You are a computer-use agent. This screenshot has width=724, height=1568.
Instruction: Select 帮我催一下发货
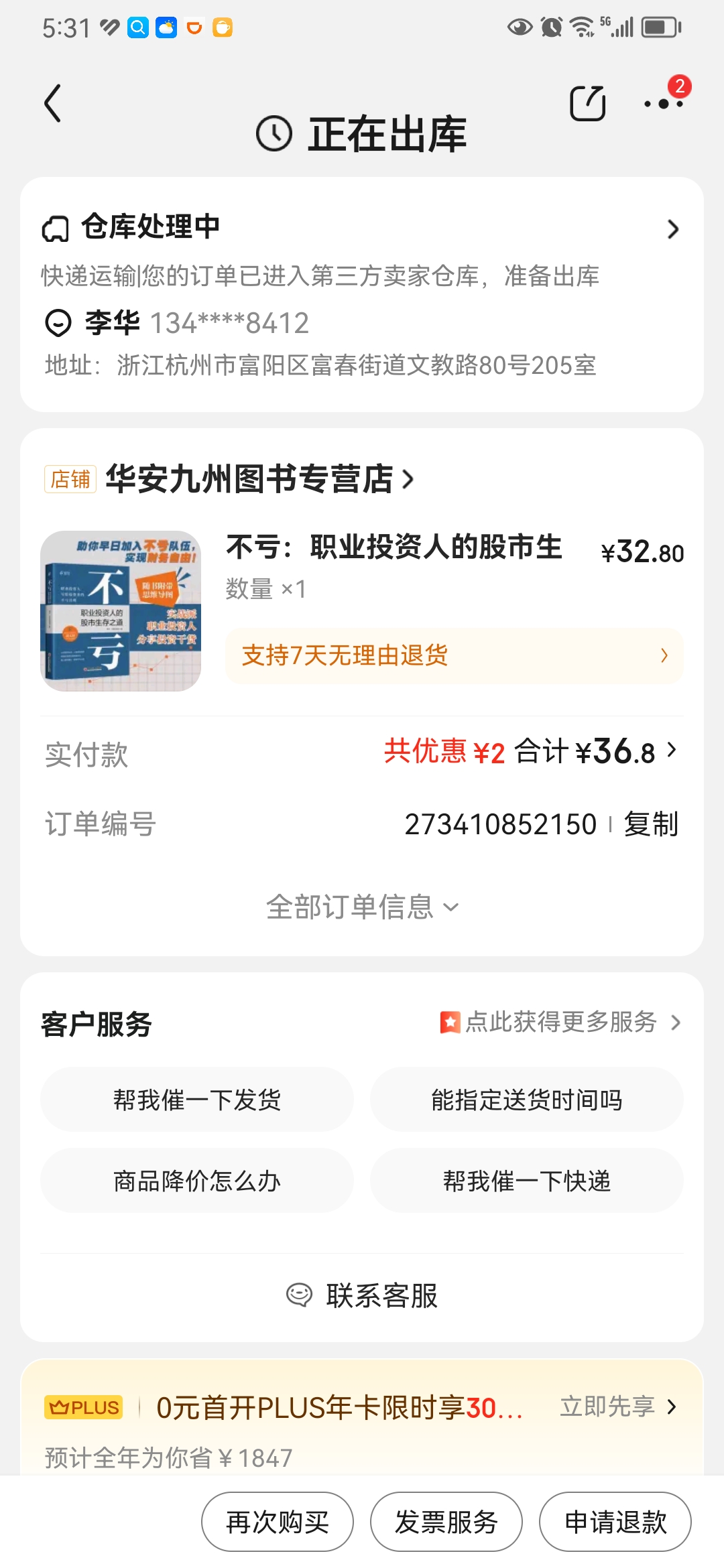click(x=197, y=1100)
